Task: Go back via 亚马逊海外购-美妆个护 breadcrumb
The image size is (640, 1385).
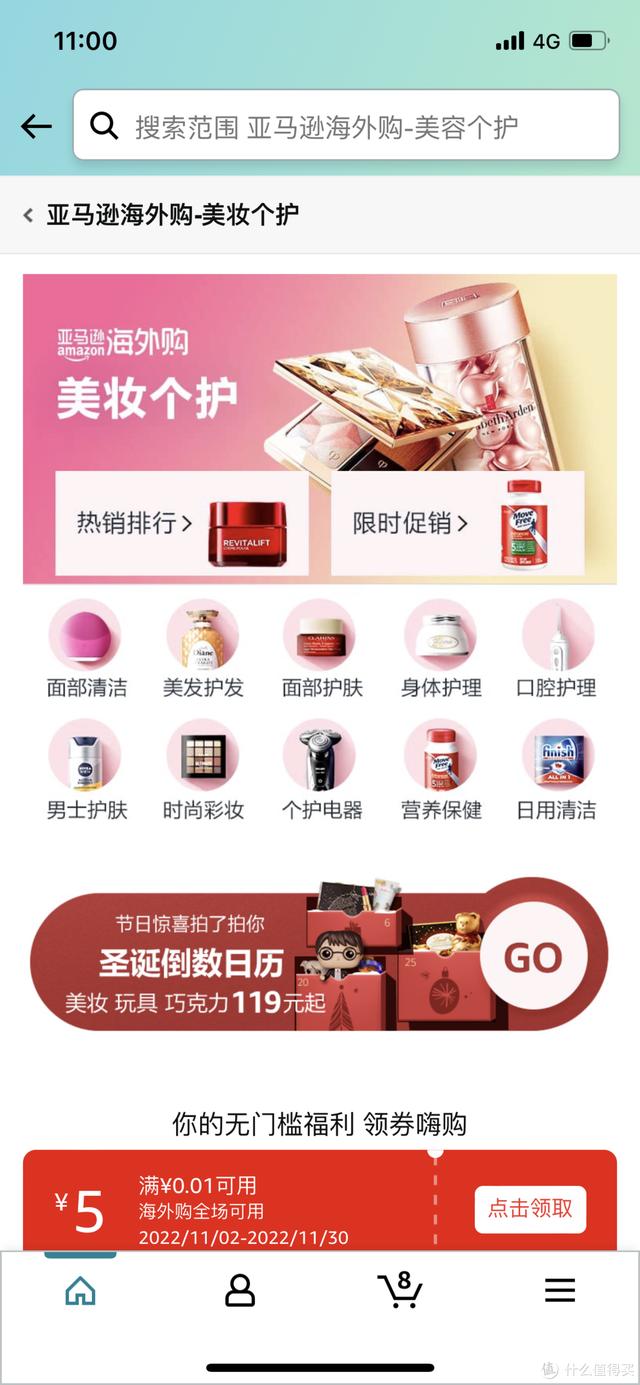Action: [x=160, y=214]
